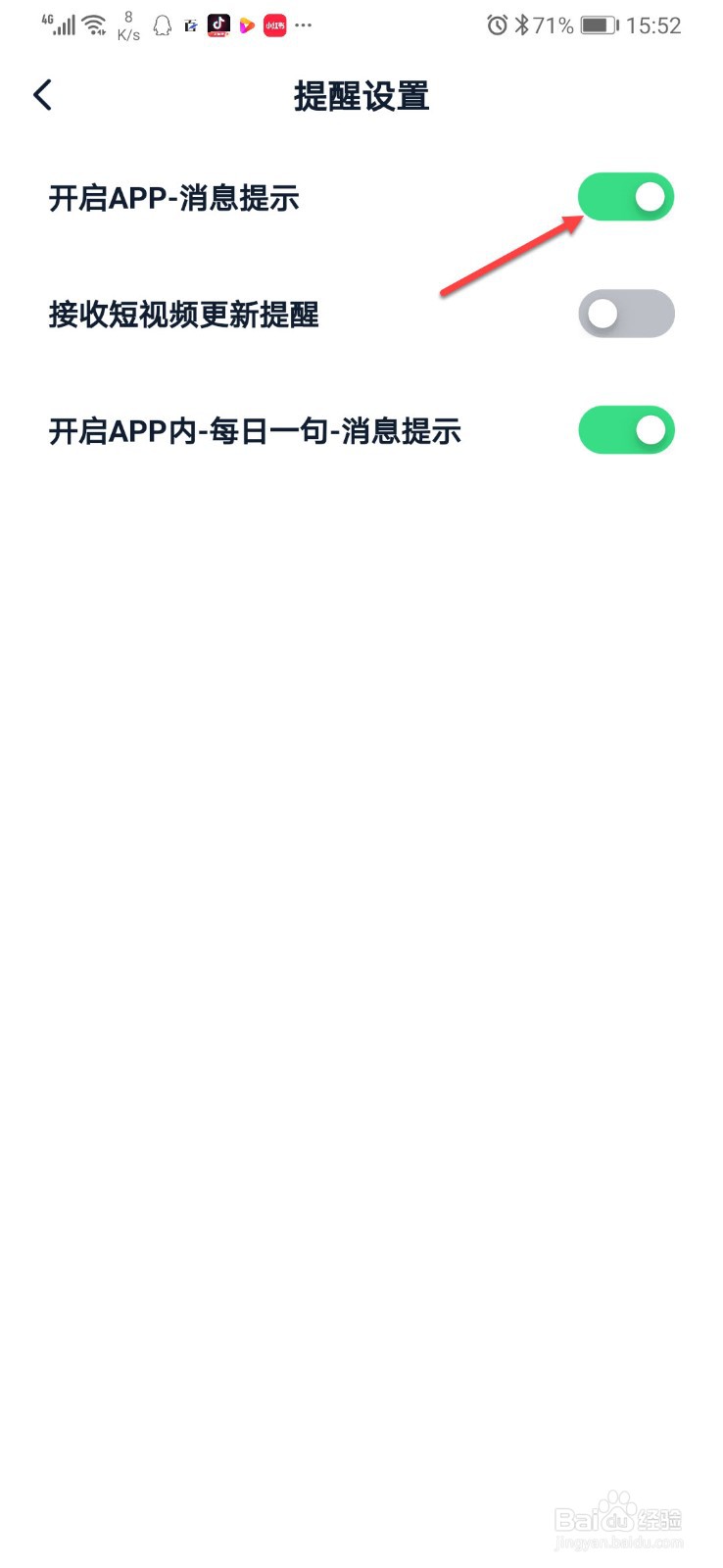Enable 接收短视频更新提醒
Screen dimensions: 723x1568
point(626,314)
